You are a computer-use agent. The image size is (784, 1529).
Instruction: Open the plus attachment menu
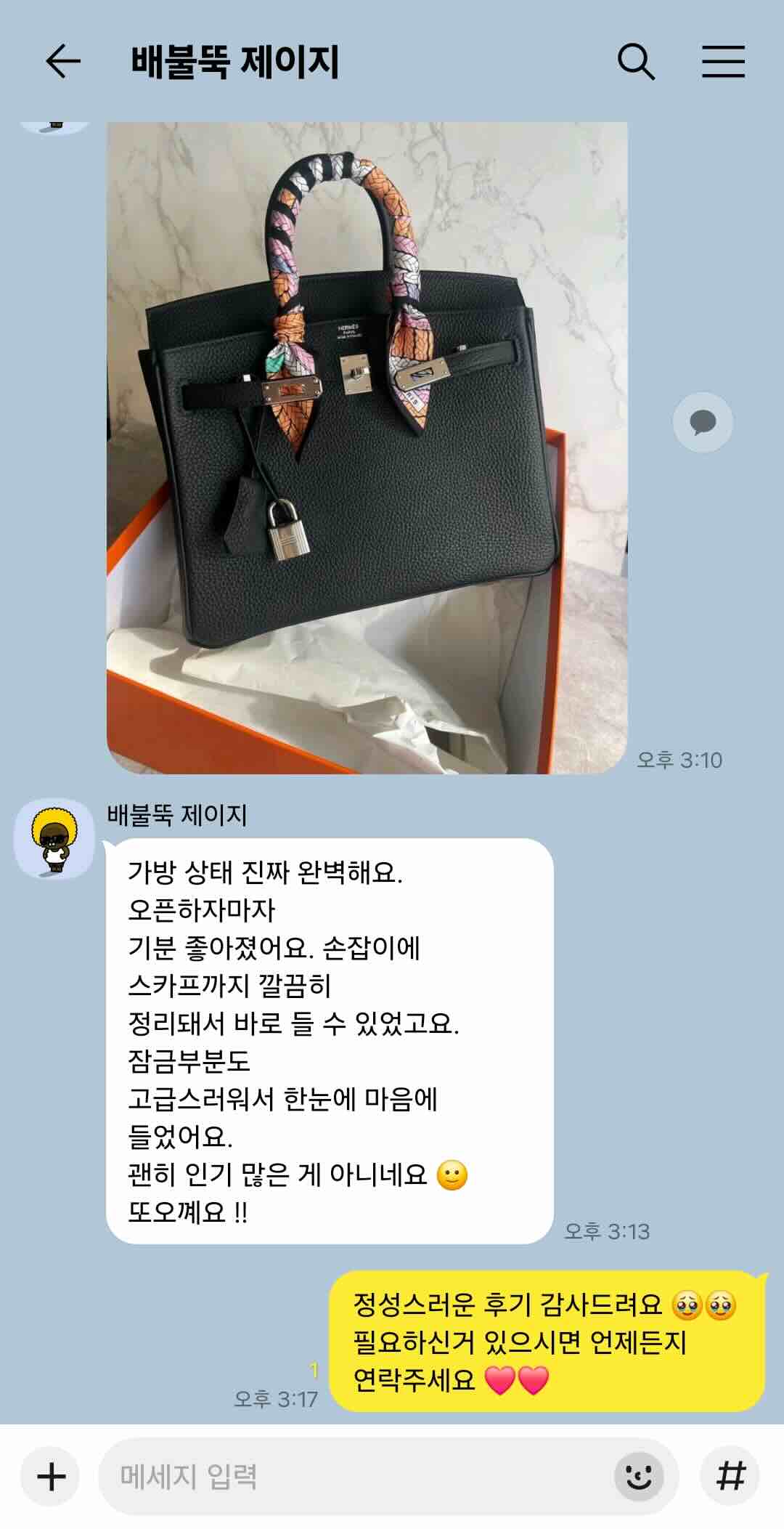click(x=51, y=1476)
